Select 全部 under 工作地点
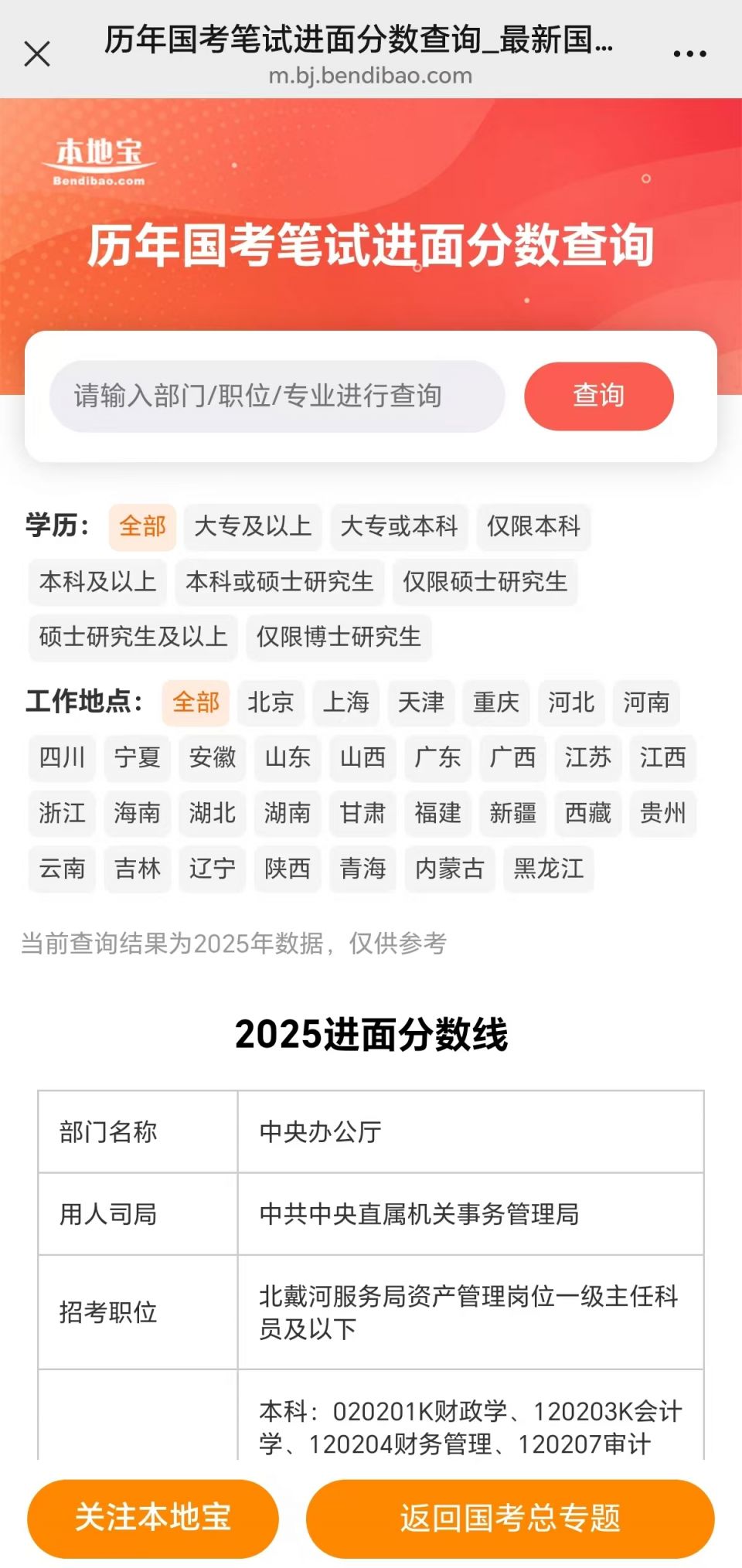 pyautogui.click(x=196, y=702)
